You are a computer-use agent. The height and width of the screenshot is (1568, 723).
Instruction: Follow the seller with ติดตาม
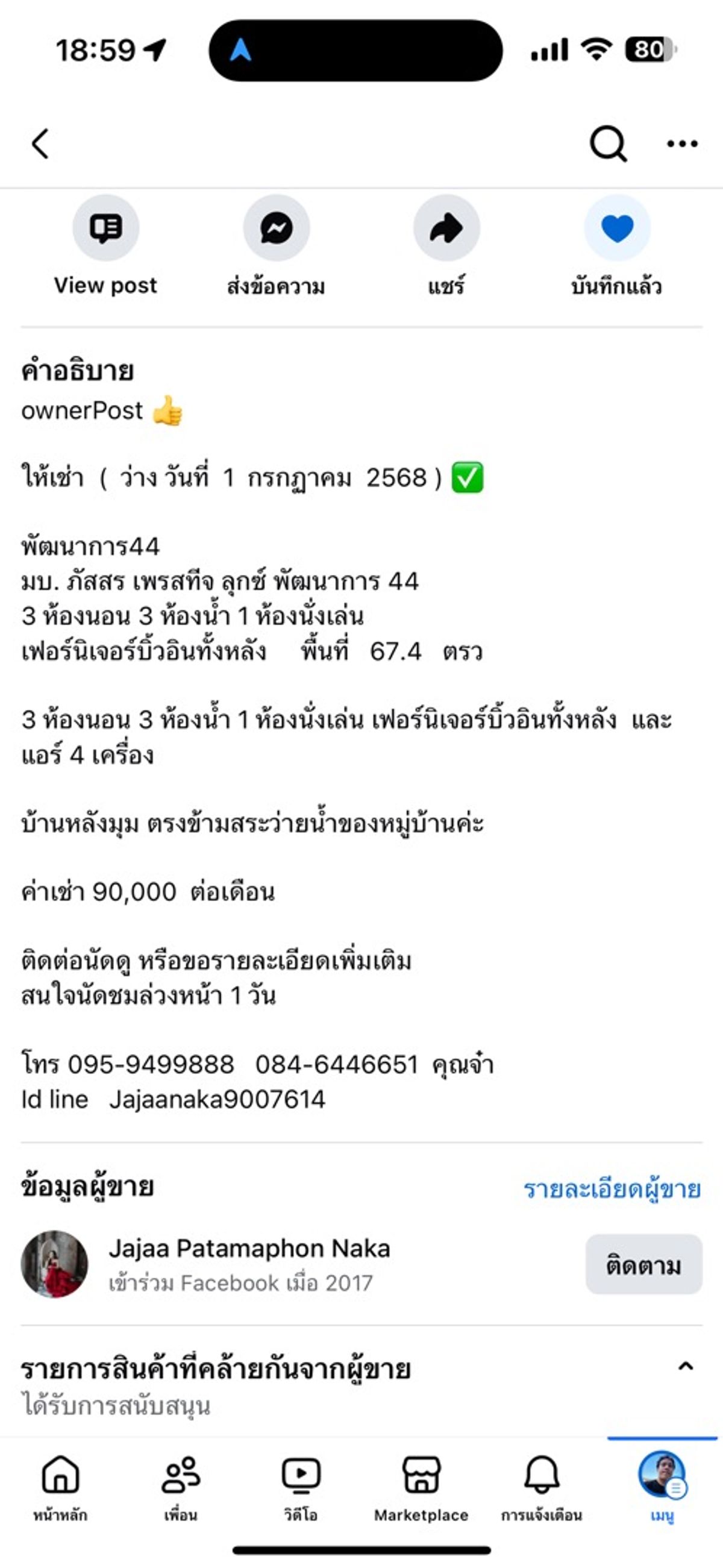pos(644,1264)
